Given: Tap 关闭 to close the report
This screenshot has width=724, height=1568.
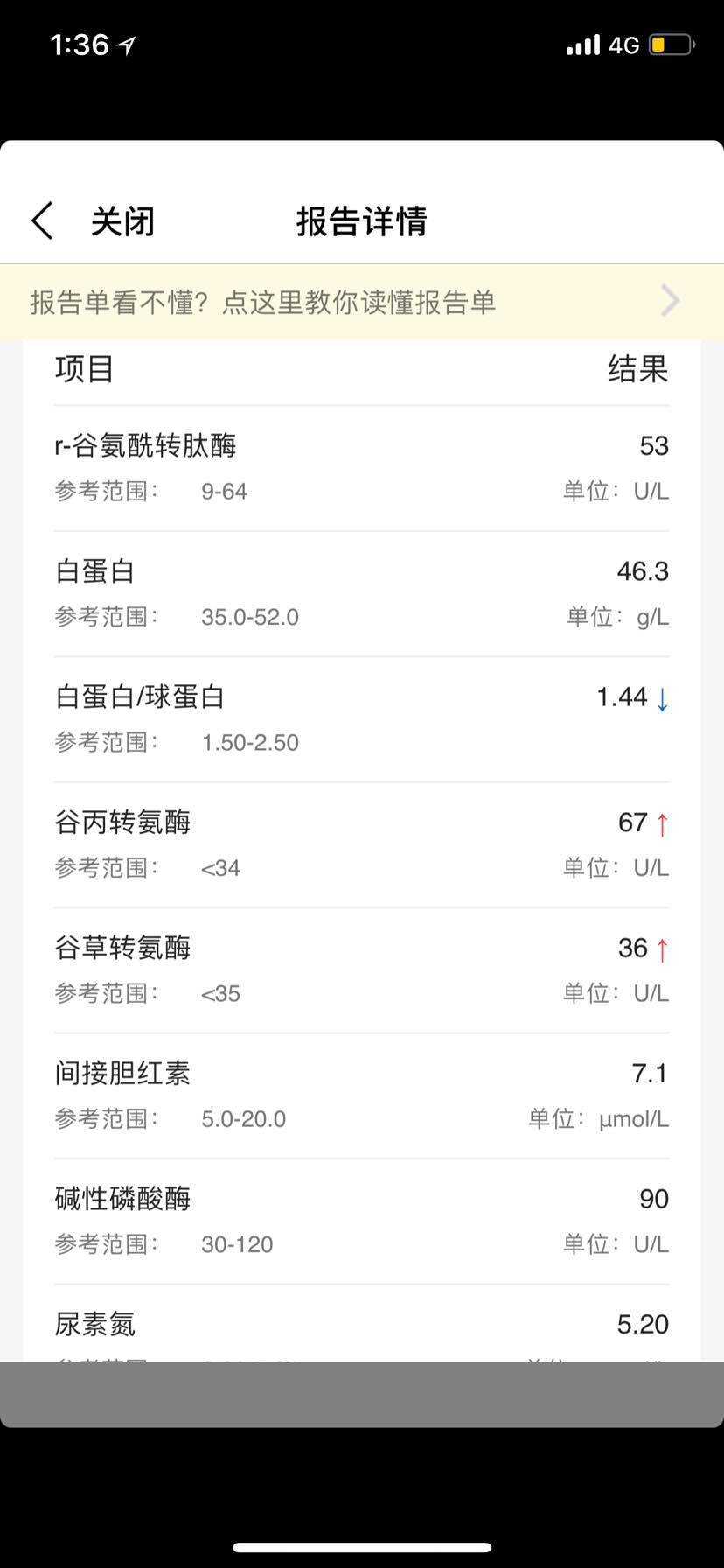Looking at the screenshot, I should (122, 221).
